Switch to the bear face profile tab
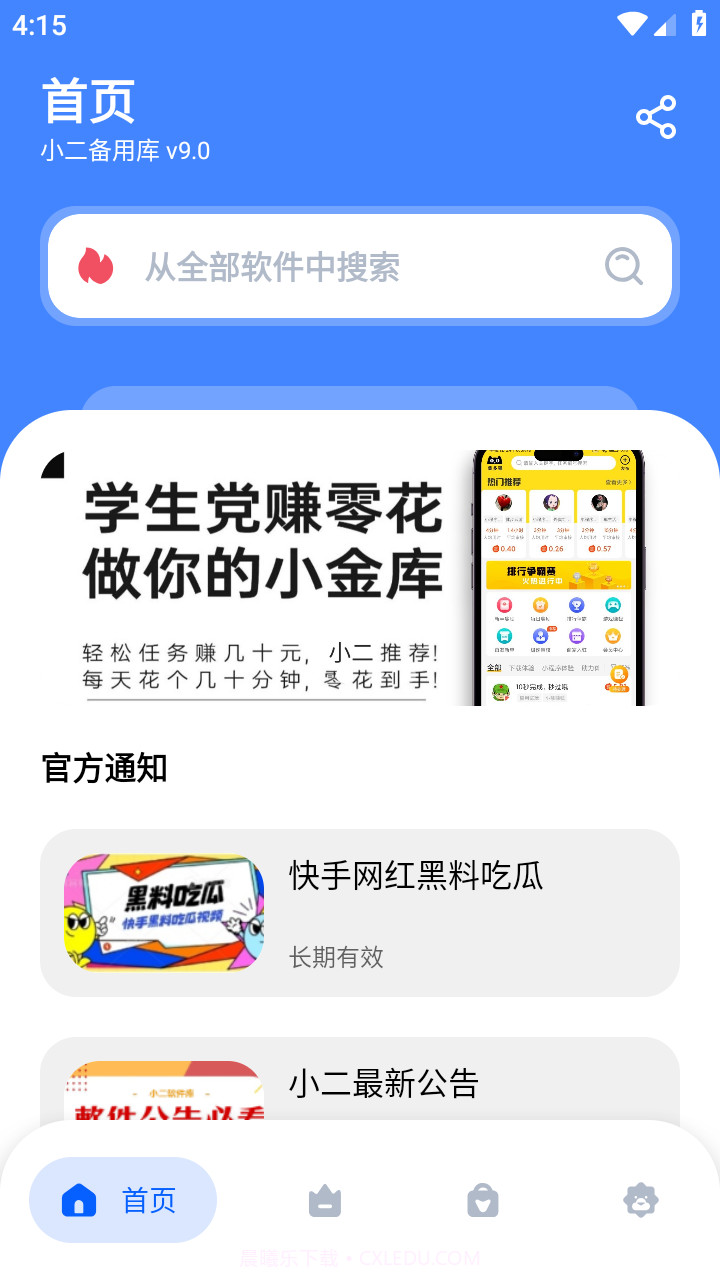720x1280 pixels. [x=640, y=1200]
